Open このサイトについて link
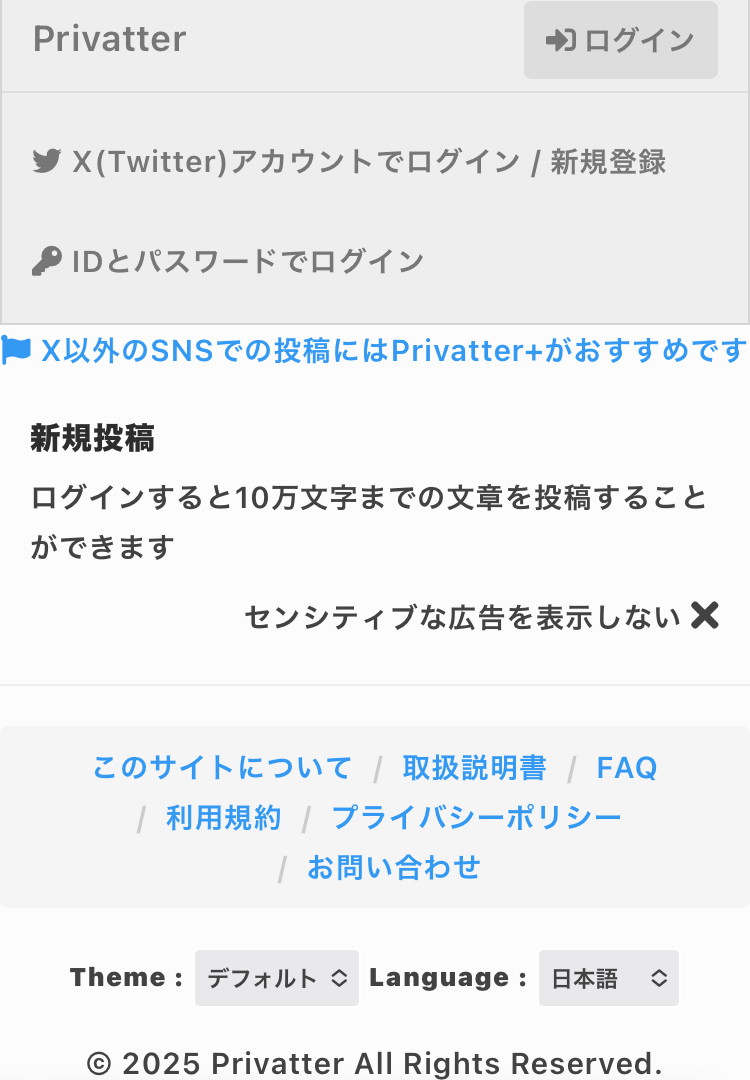The height and width of the screenshot is (1080, 750). (x=222, y=768)
